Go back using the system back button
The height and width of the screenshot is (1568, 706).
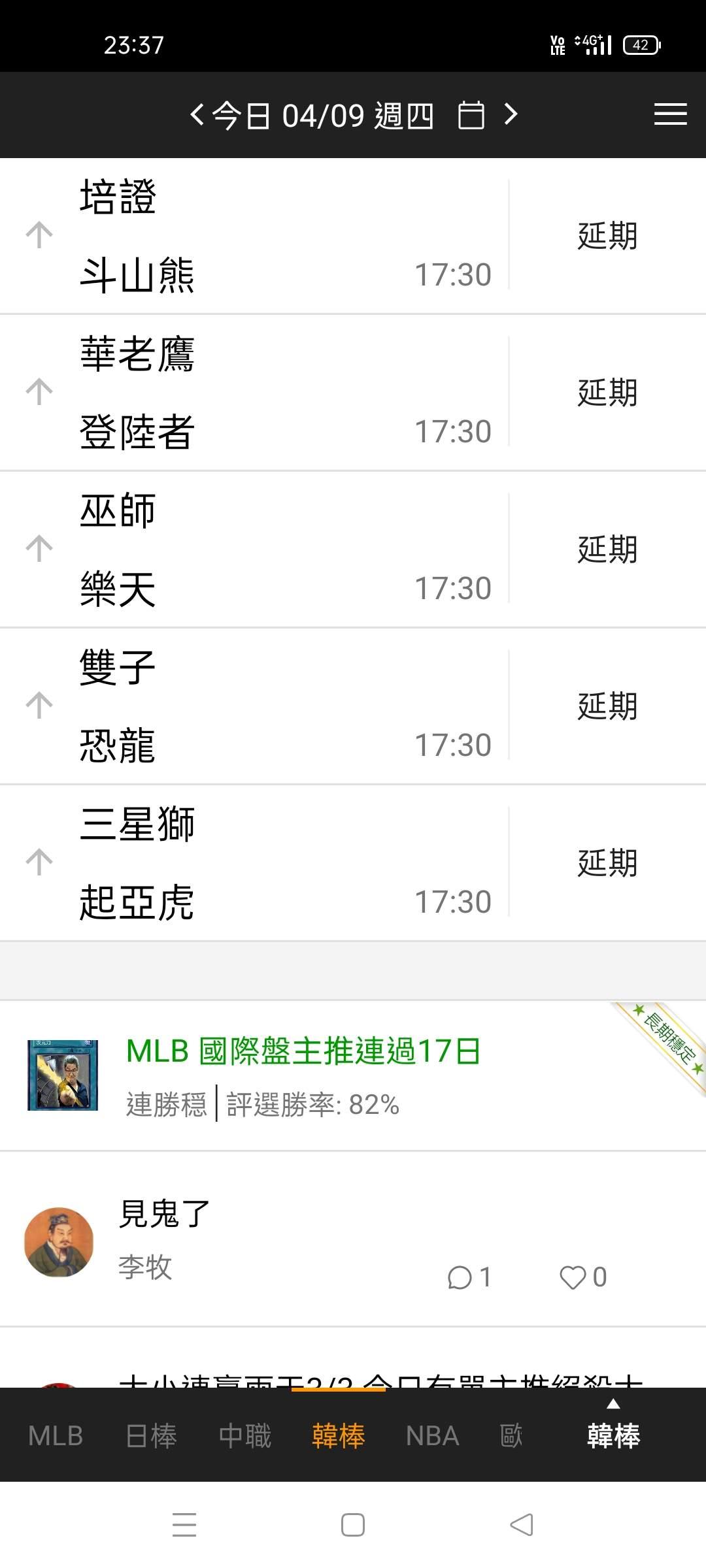[522, 1525]
